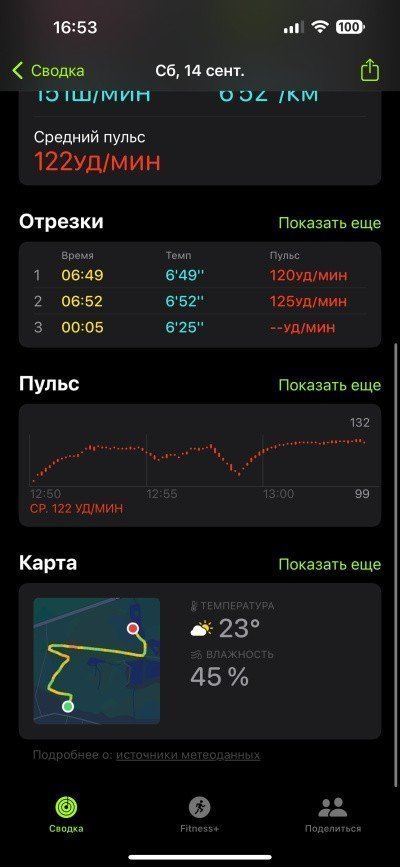Show more for Карта section
Screen dimensions: 400x867
click(329, 564)
